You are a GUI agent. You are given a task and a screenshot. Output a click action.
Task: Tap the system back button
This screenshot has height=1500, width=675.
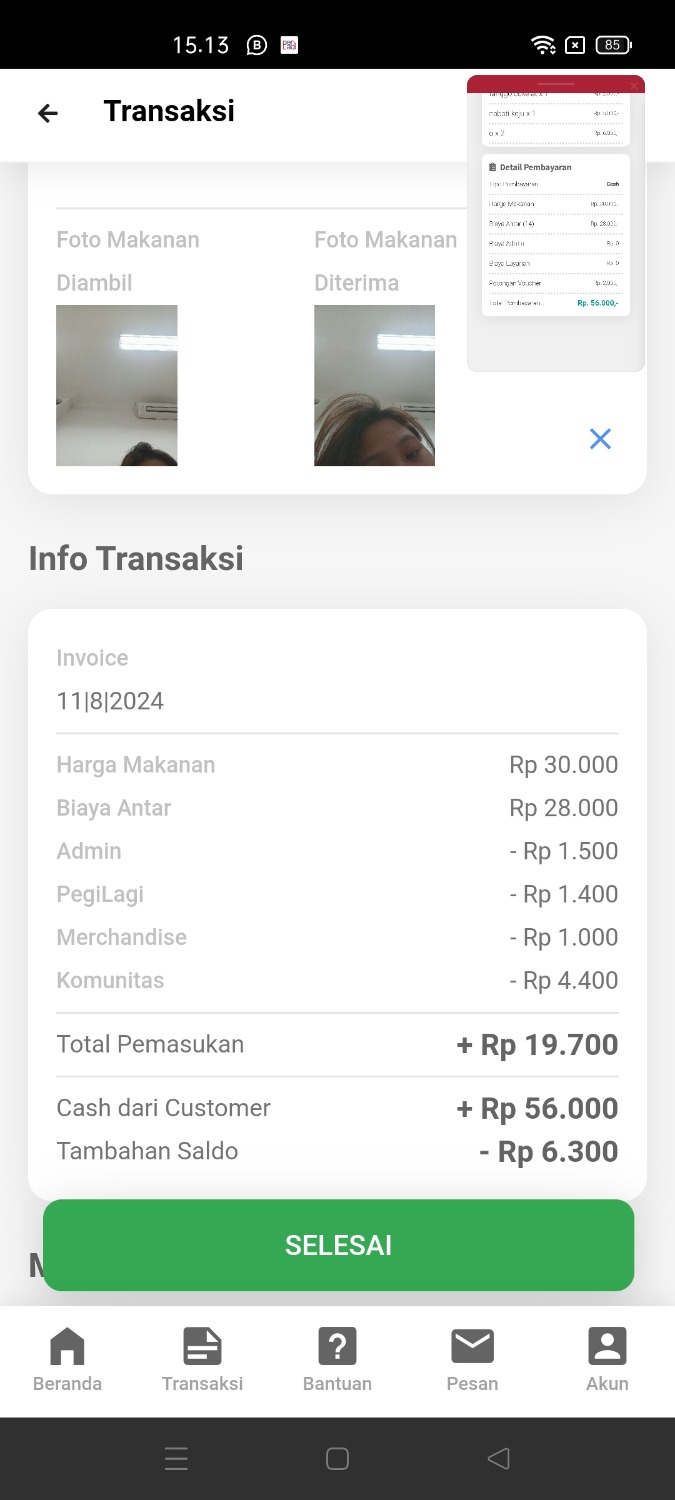pos(498,1459)
